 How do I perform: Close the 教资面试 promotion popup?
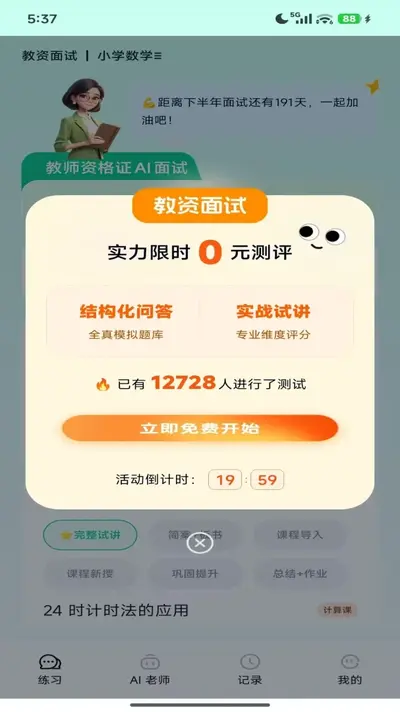pos(200,543)
